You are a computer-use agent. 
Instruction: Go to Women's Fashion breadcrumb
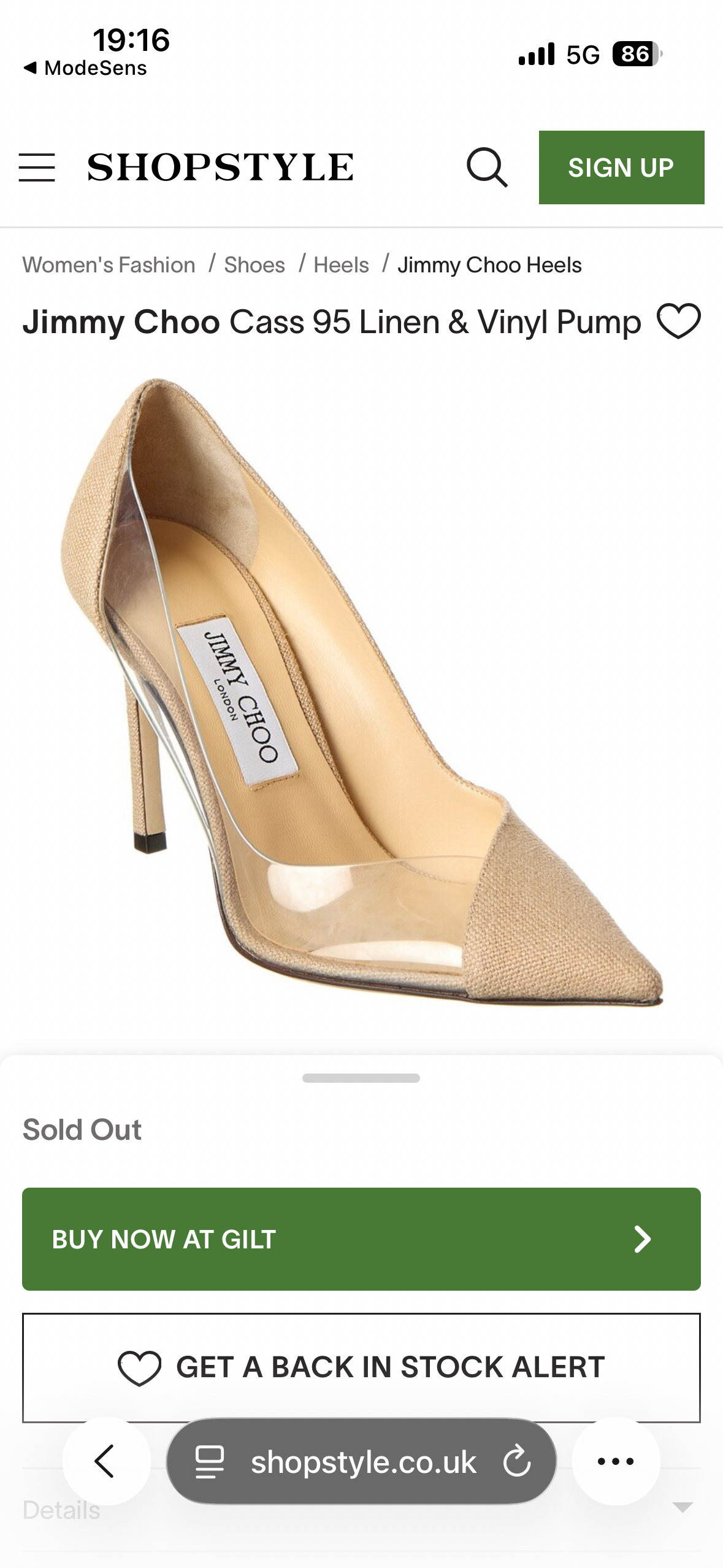[x=109, y=265]
